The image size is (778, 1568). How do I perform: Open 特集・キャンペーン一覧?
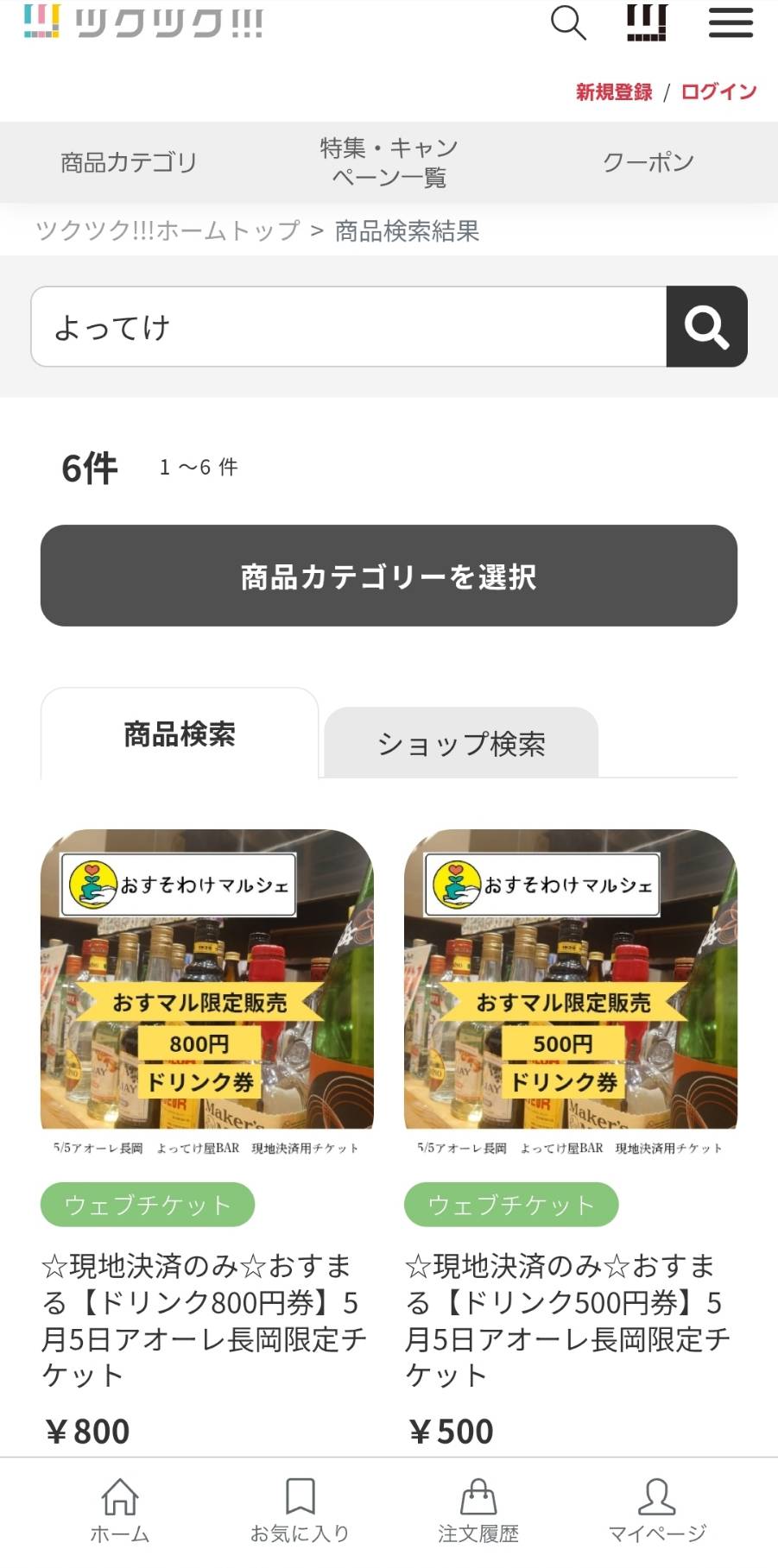pyautogui.click(x=389, y=162)
